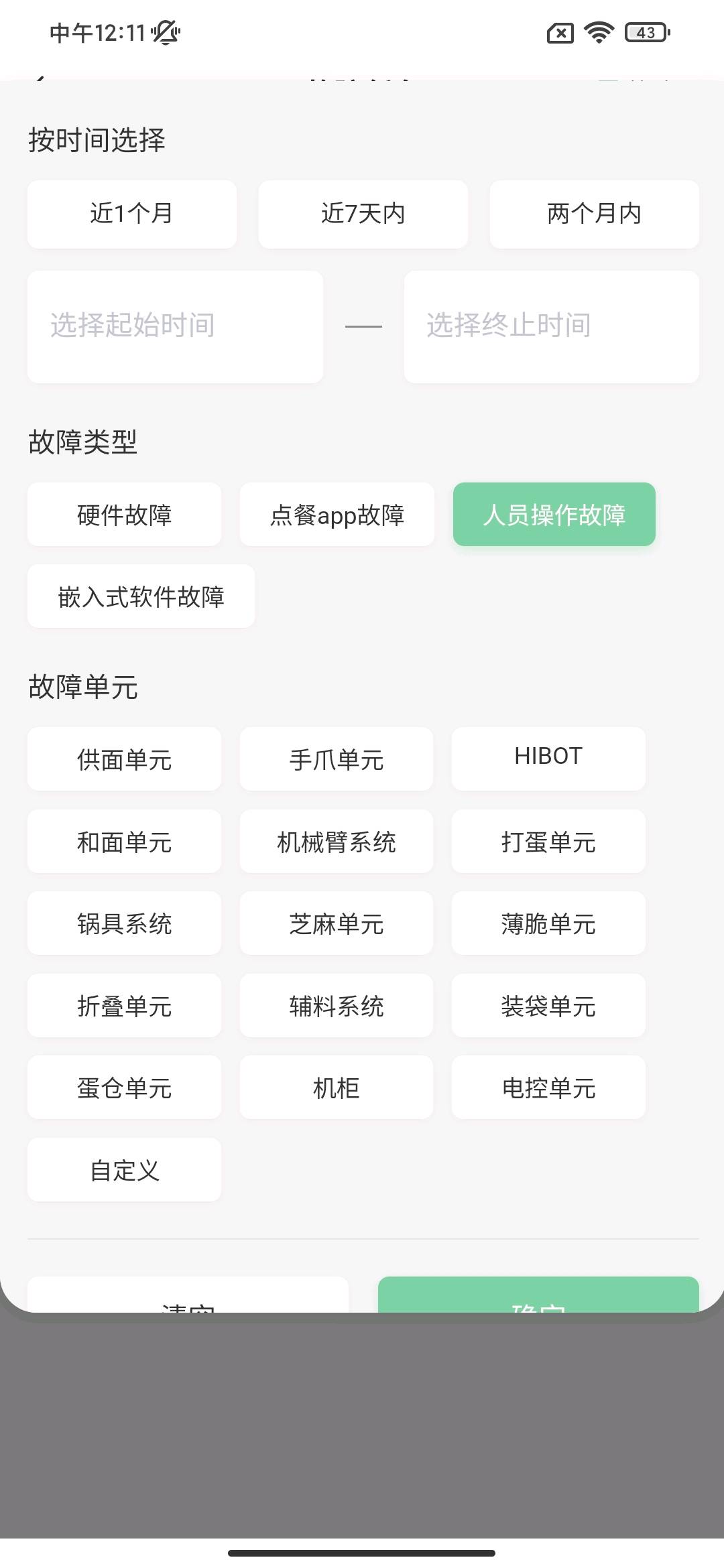The height and width of the screenshot is (1568, 724).
Task: Deselect the 人员操作故障 chip
Action: (x=554, y=515)
